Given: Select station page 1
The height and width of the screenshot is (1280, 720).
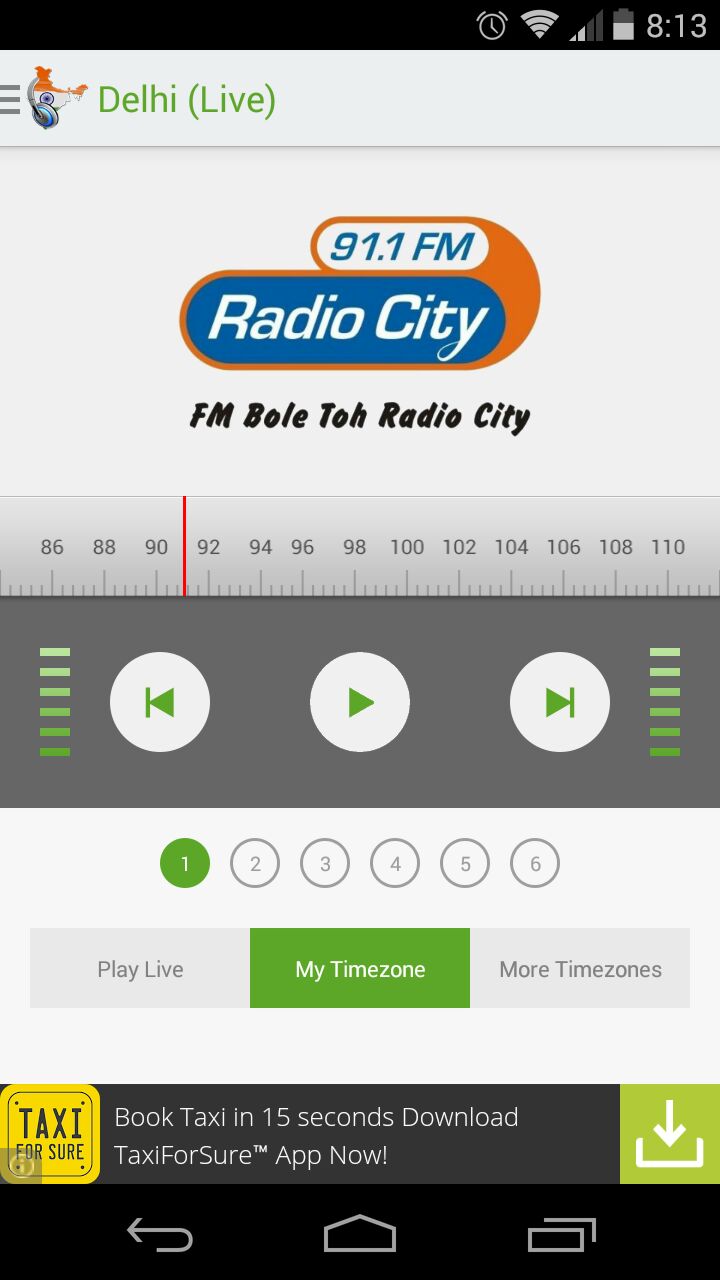Looking at the screenshot, I should [185, 863].
